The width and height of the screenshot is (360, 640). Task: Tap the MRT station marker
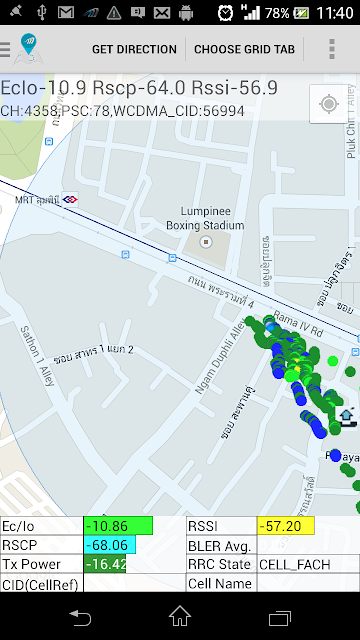[70, 199]
